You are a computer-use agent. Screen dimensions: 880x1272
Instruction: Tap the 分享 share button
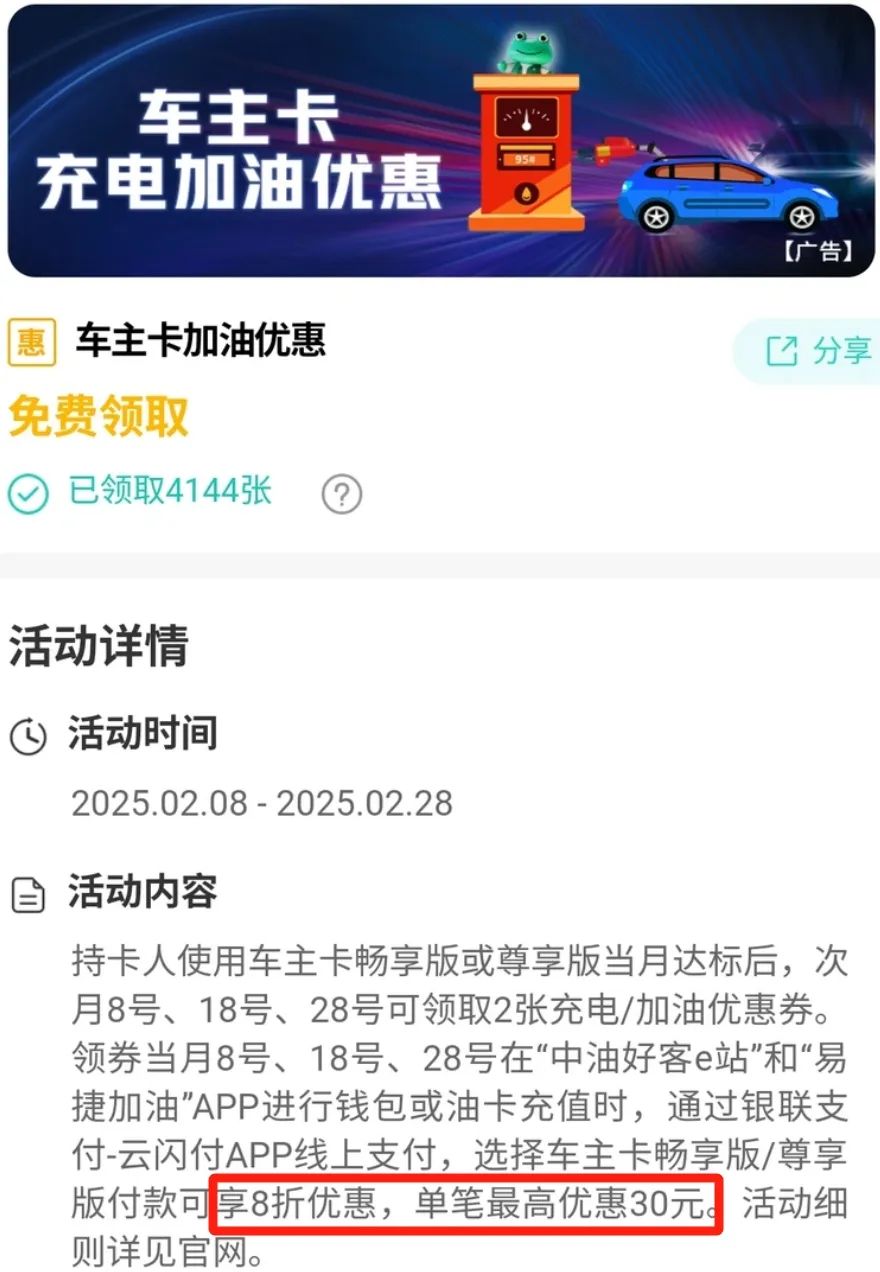[816, 351]
